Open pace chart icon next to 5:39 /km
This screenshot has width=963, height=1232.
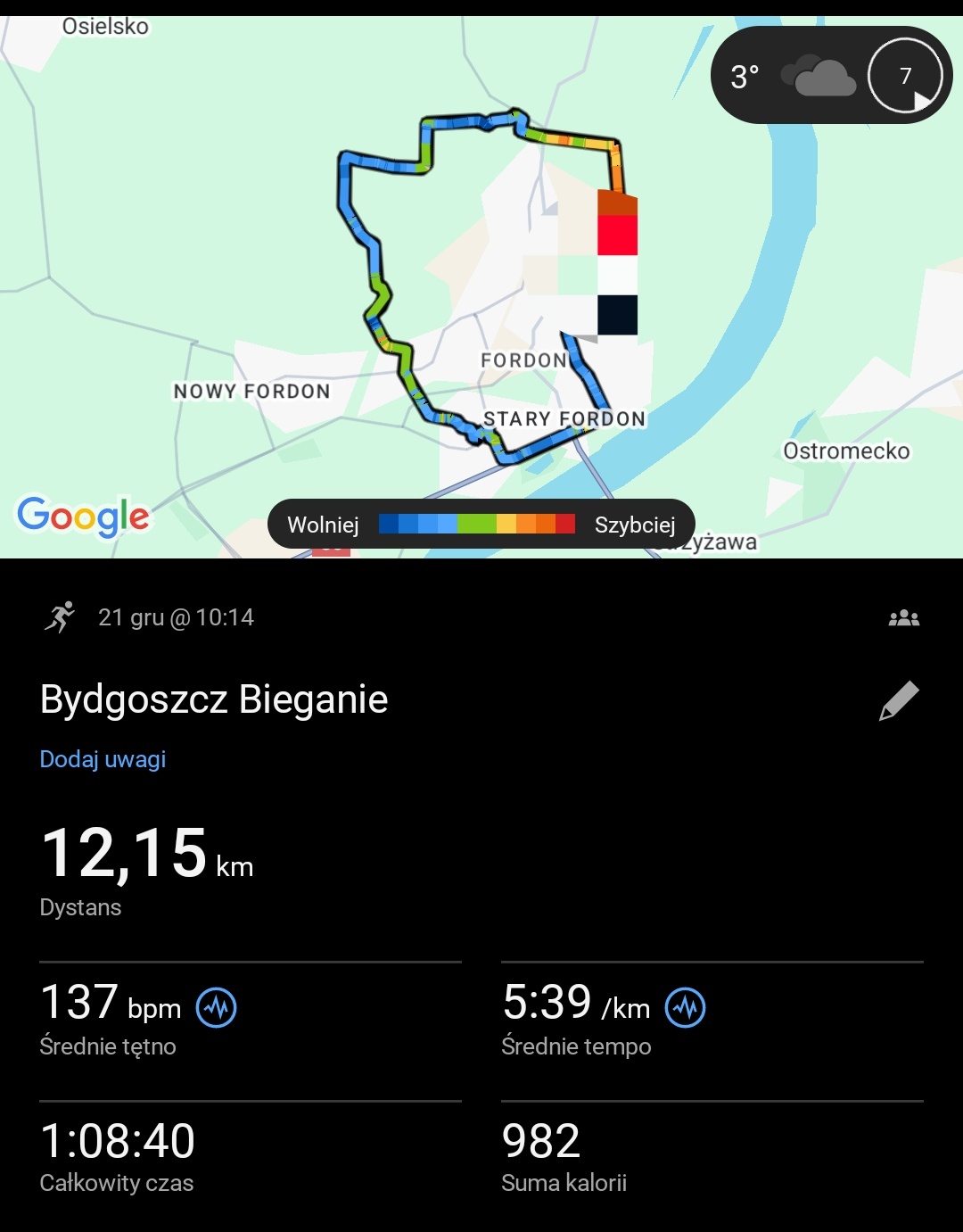(685, 1007)
